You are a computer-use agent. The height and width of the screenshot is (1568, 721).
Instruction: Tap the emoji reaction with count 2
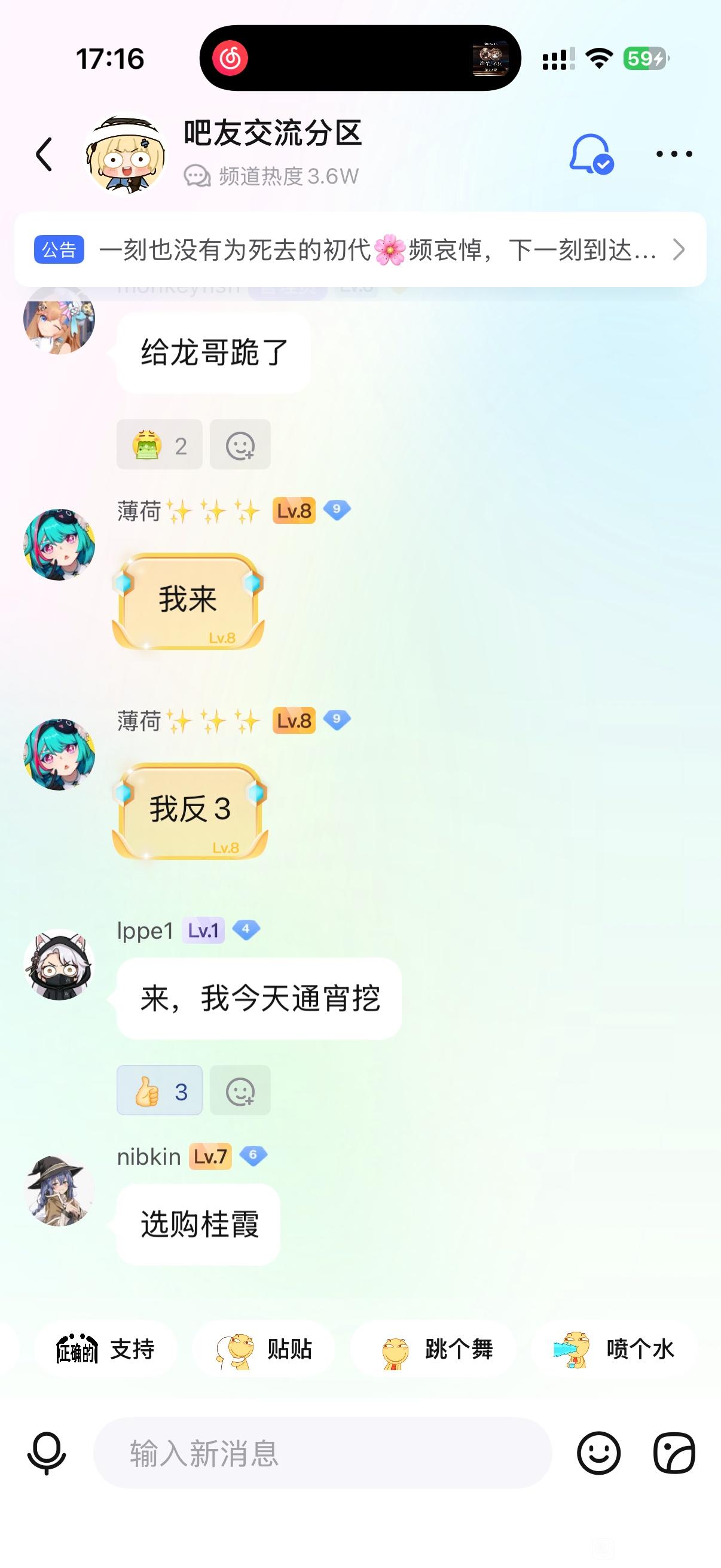(x=160, y=445)
